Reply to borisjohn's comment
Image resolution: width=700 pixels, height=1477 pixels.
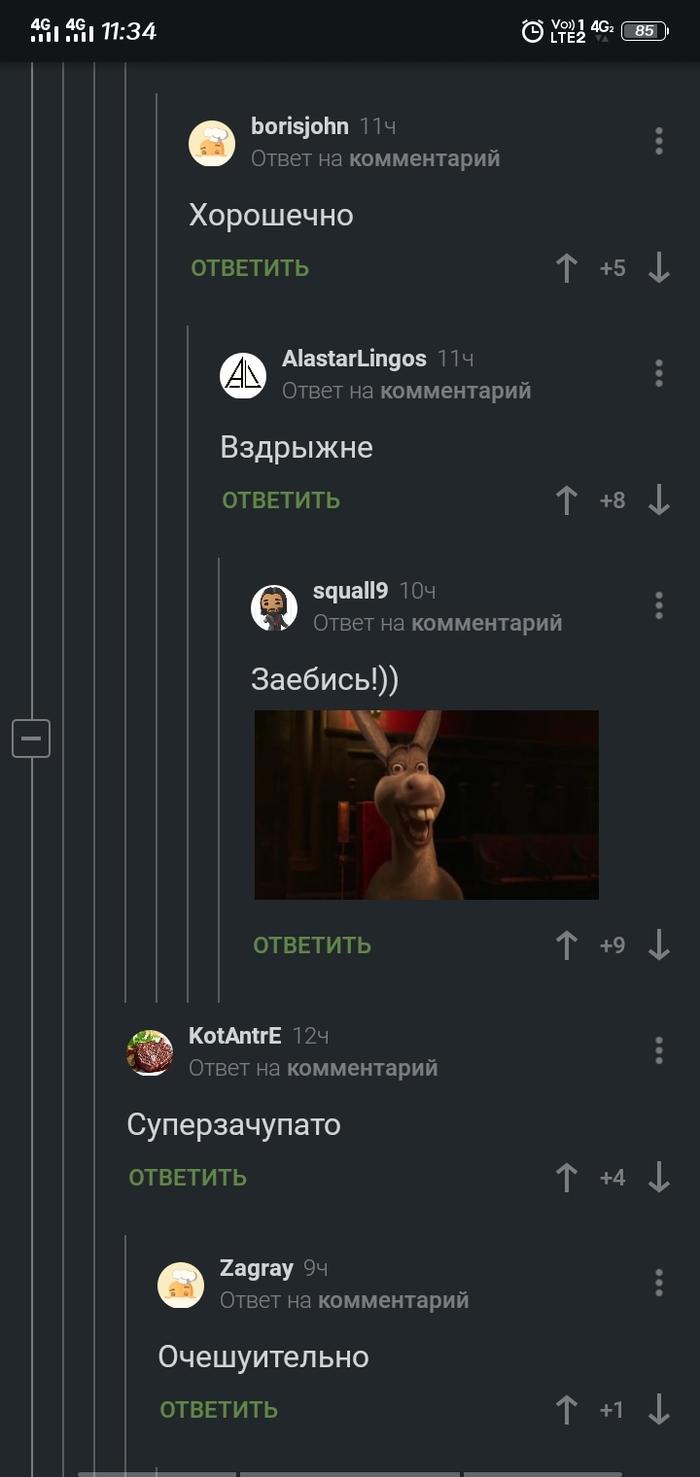[x=250, y=268]
